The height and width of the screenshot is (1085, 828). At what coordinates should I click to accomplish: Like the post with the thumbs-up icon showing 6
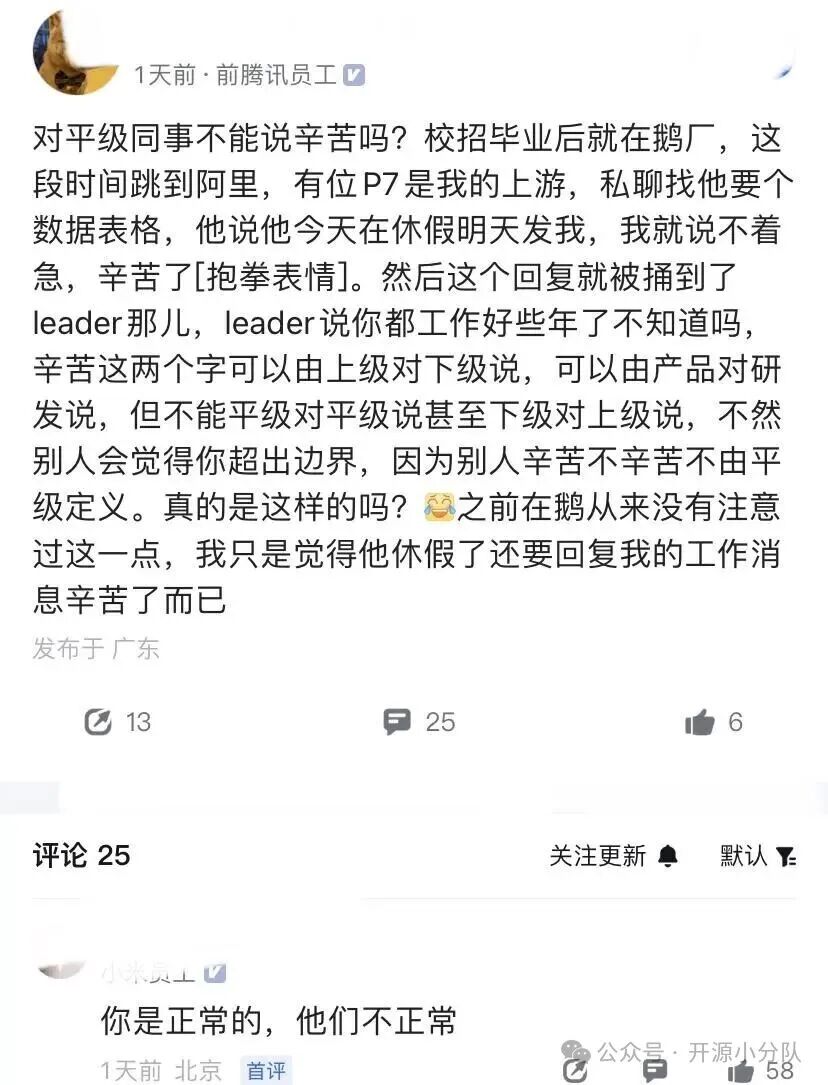coord(702,722)
